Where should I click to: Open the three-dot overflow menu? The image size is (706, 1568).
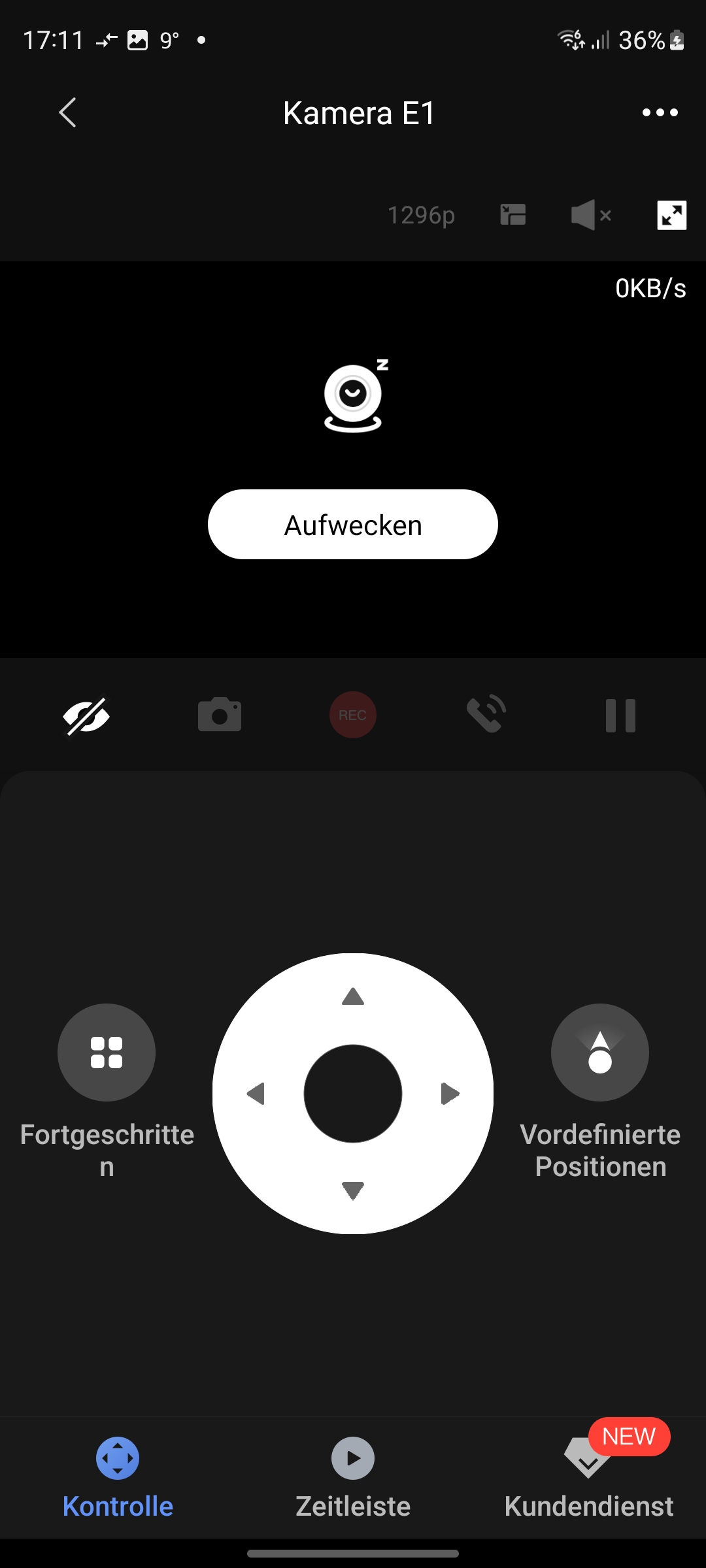[660, 113]
